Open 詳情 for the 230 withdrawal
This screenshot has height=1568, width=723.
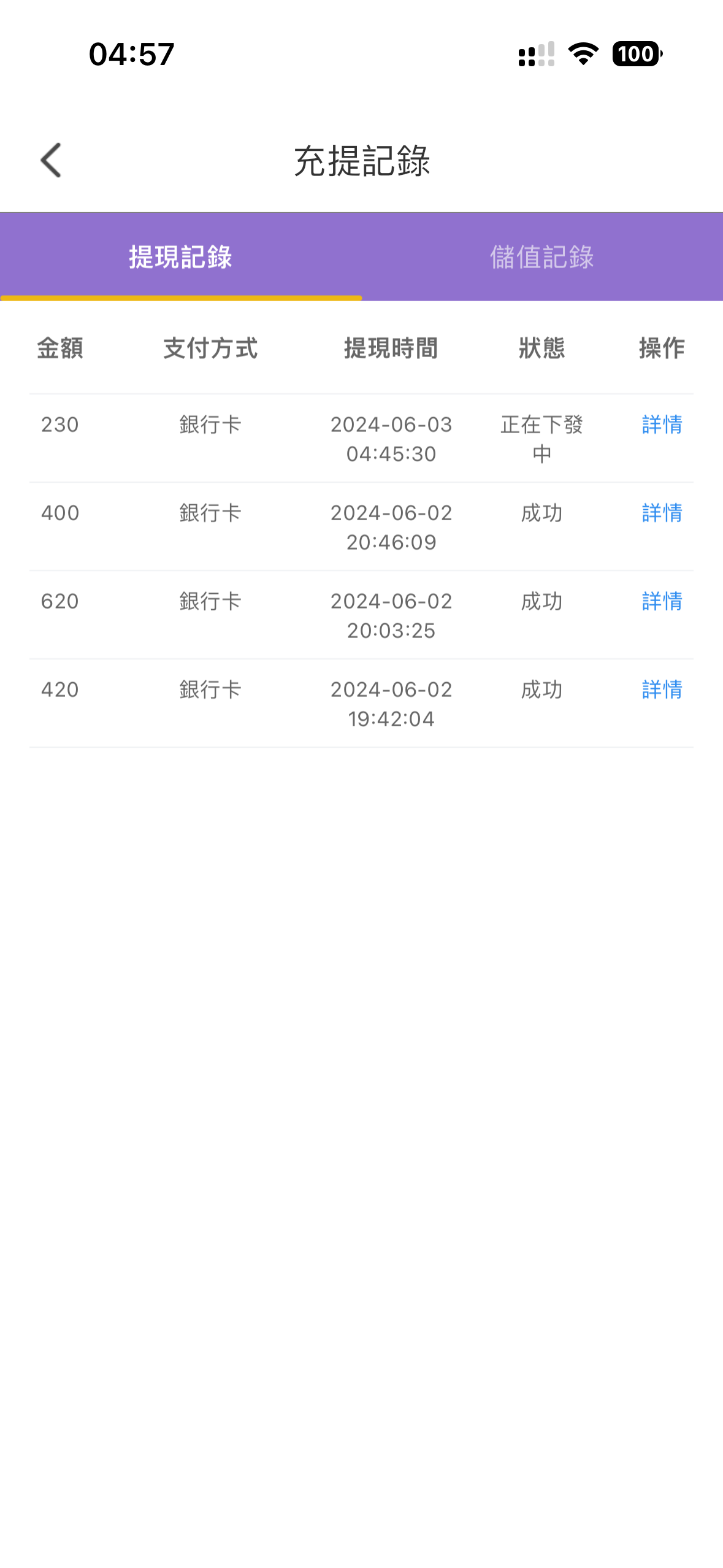pyautogui.click(x=662, y=425)
